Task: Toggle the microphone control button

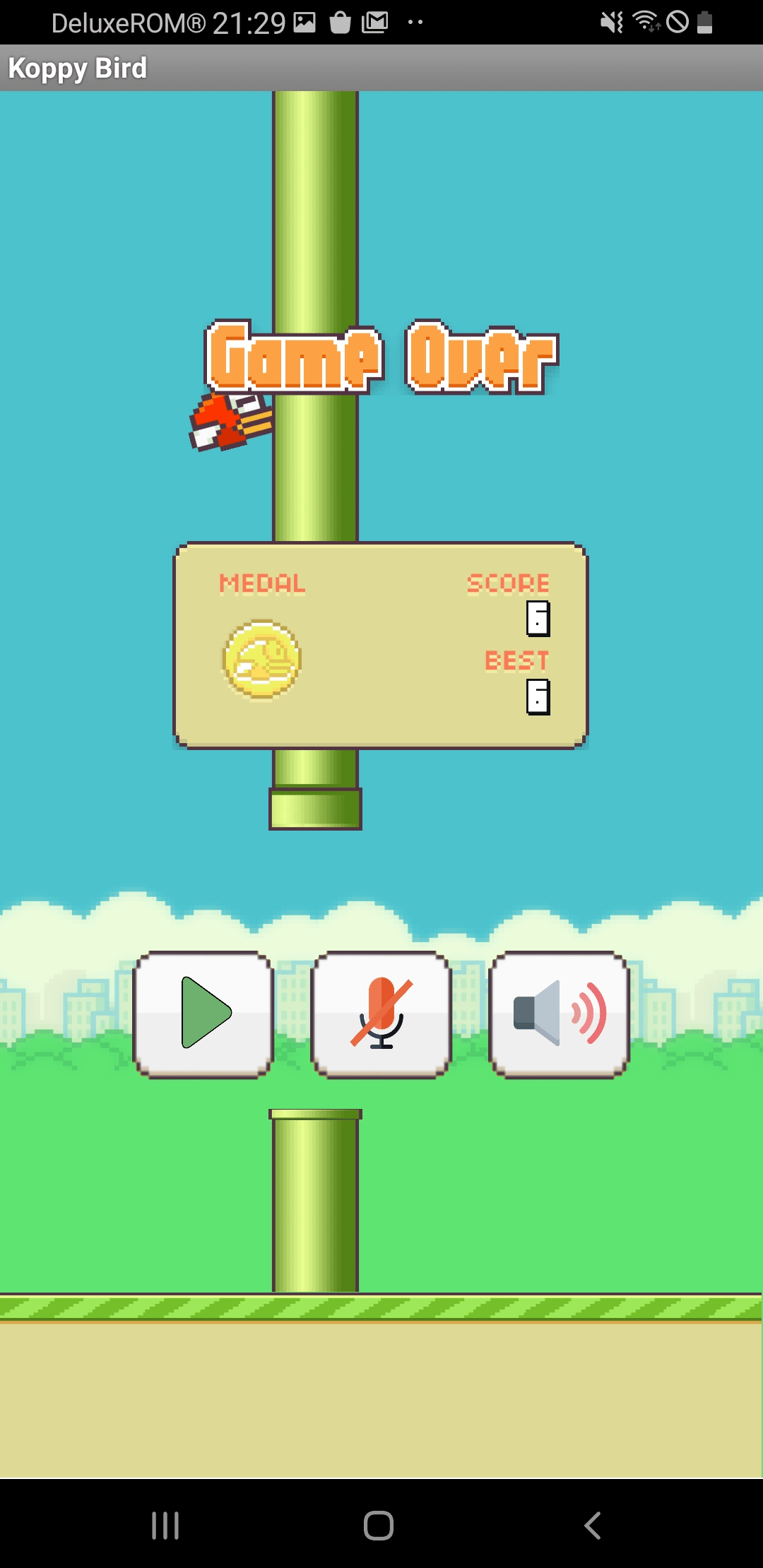Action: tap(381, 1014)
